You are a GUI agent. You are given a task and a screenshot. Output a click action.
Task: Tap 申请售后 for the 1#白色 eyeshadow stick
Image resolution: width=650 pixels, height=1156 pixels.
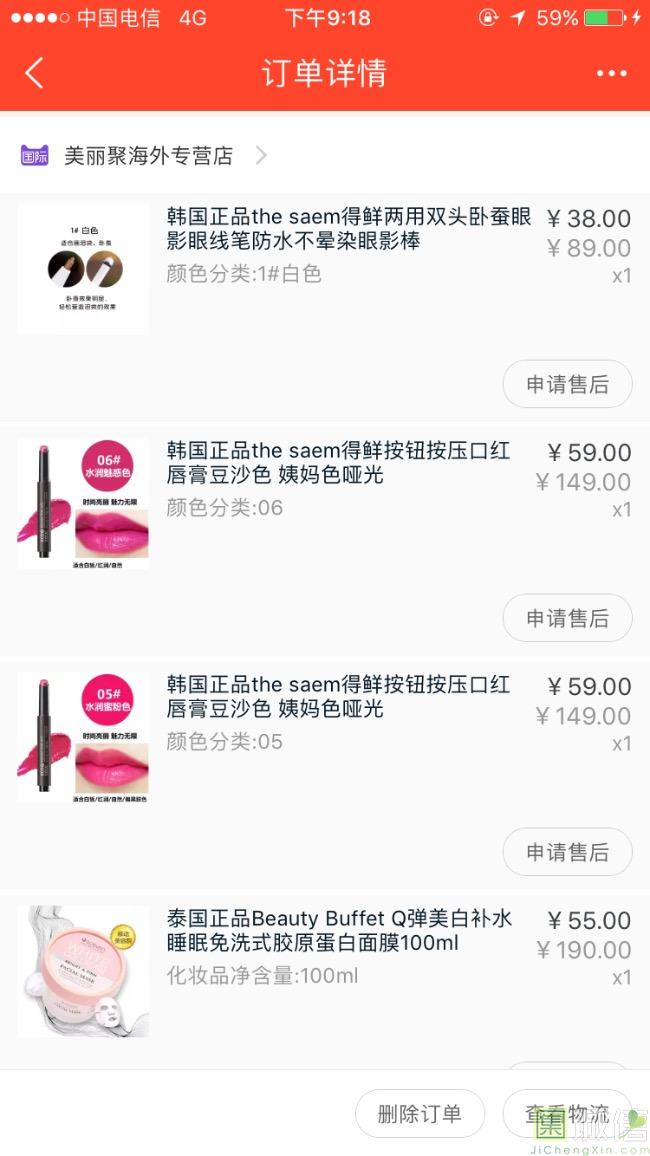pos(567,385)
